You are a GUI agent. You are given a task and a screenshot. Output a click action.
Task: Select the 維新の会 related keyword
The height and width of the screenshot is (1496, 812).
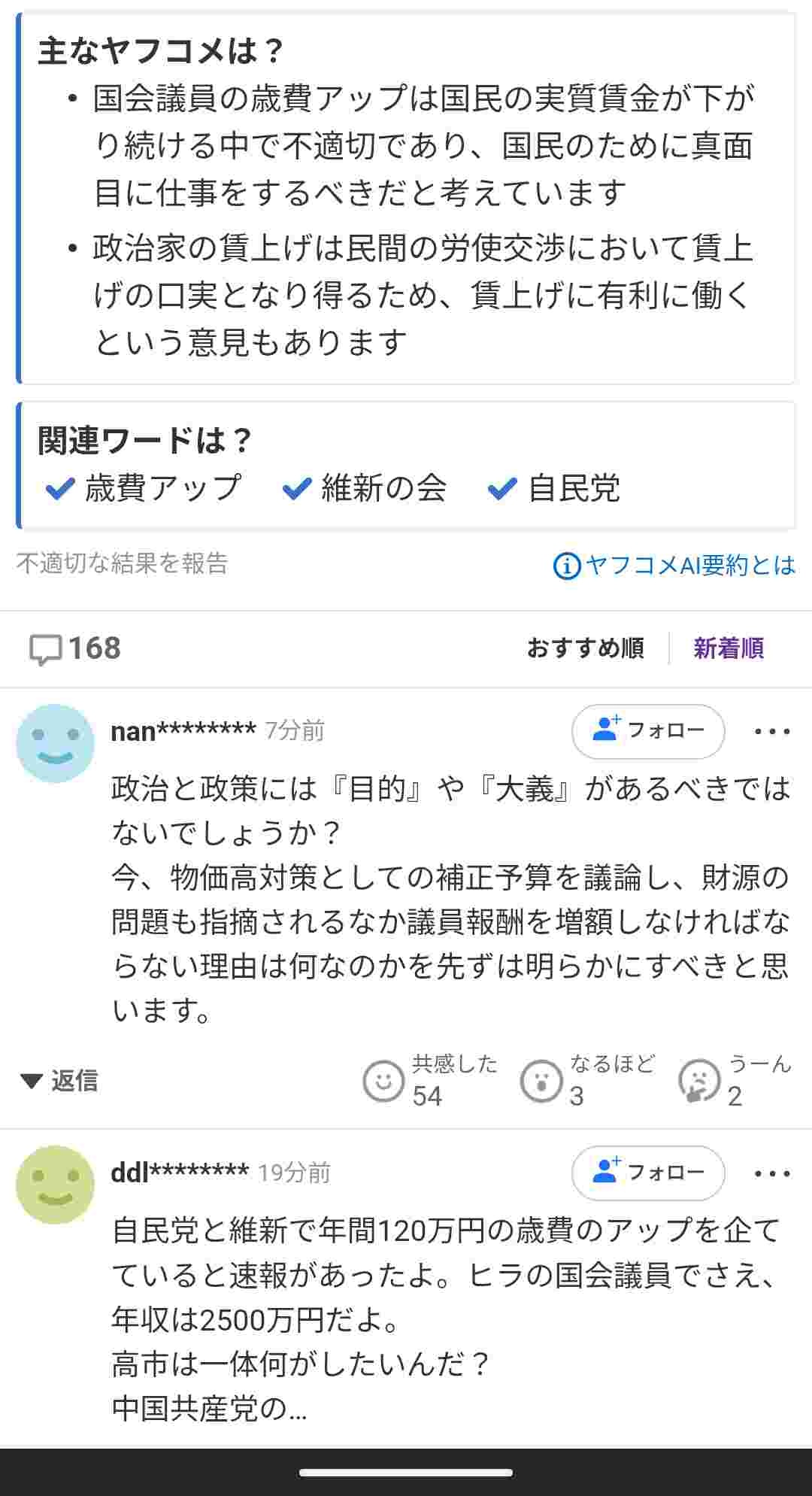tap(365, 488)
